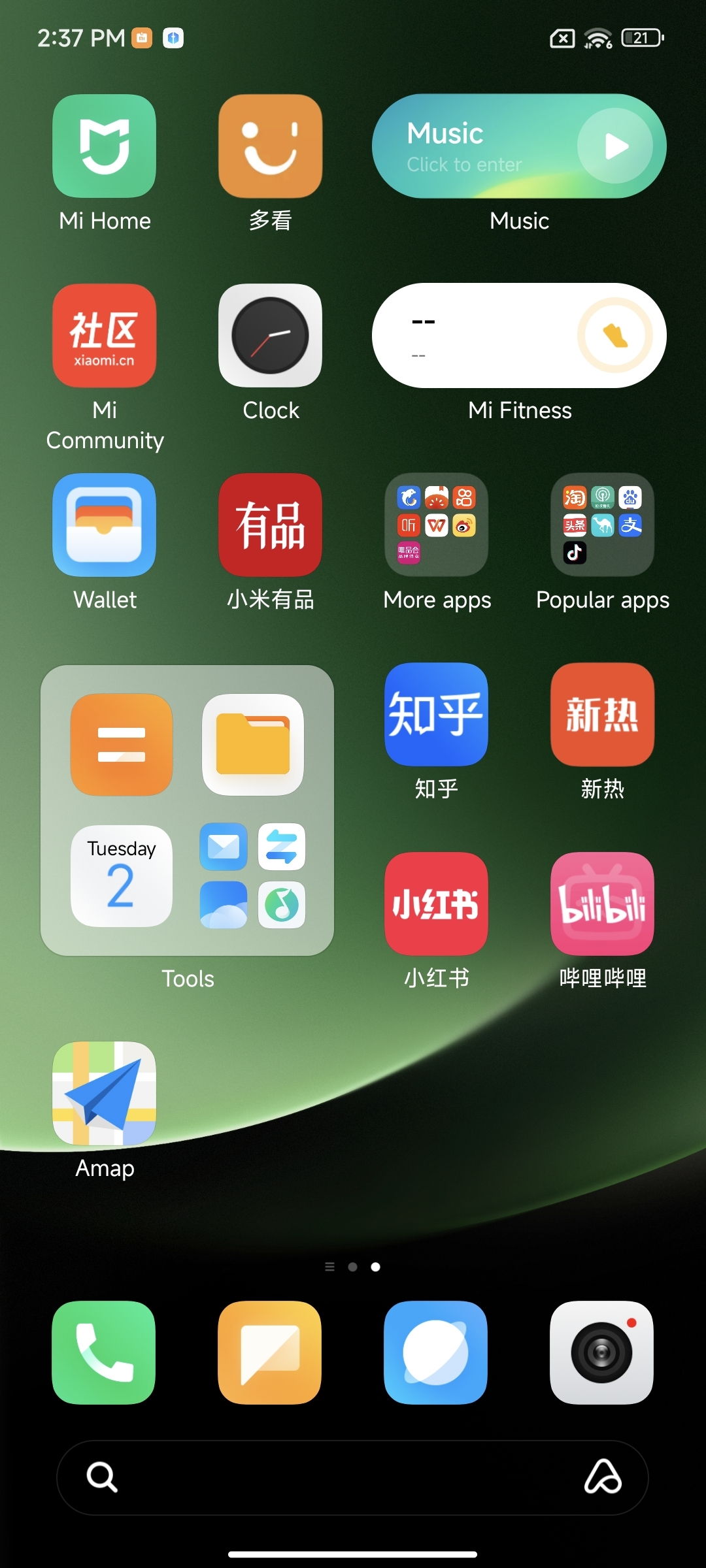Expand the More apps folder
The width and height of the screenshot is (706, 1568).
436,525
